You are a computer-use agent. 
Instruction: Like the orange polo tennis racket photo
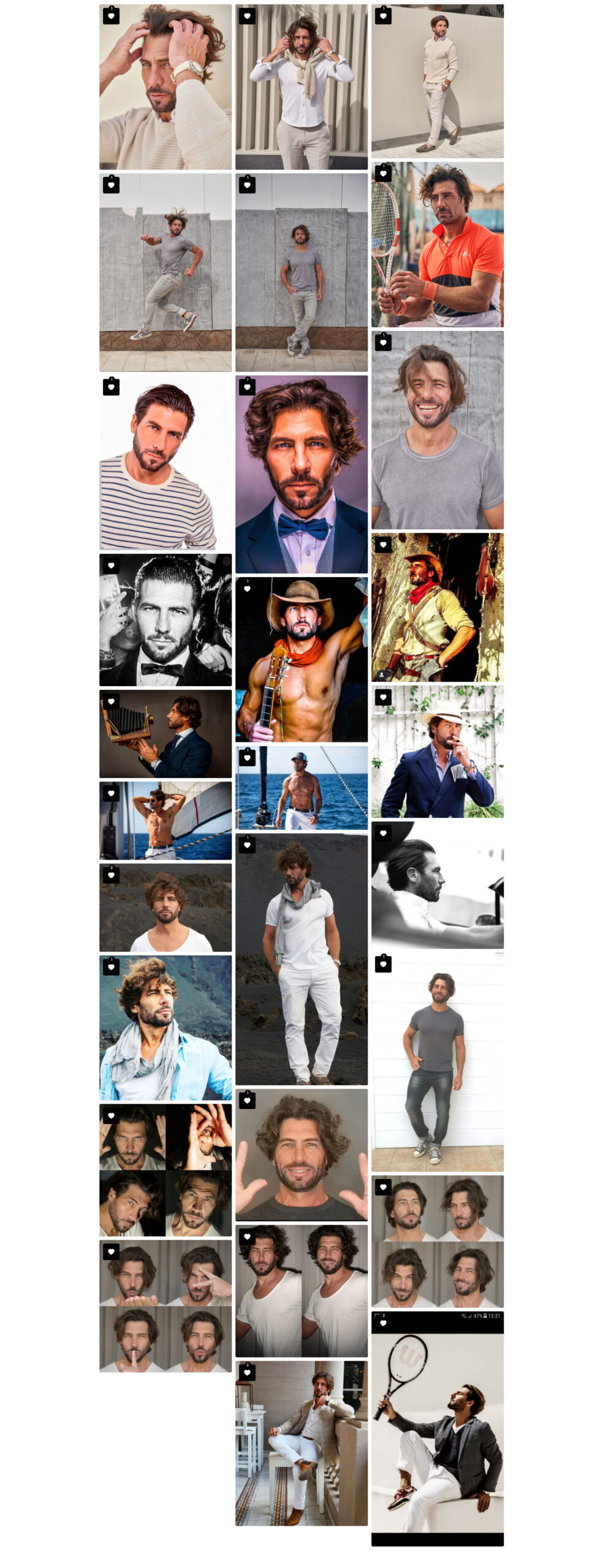click(x=383, y=173)
